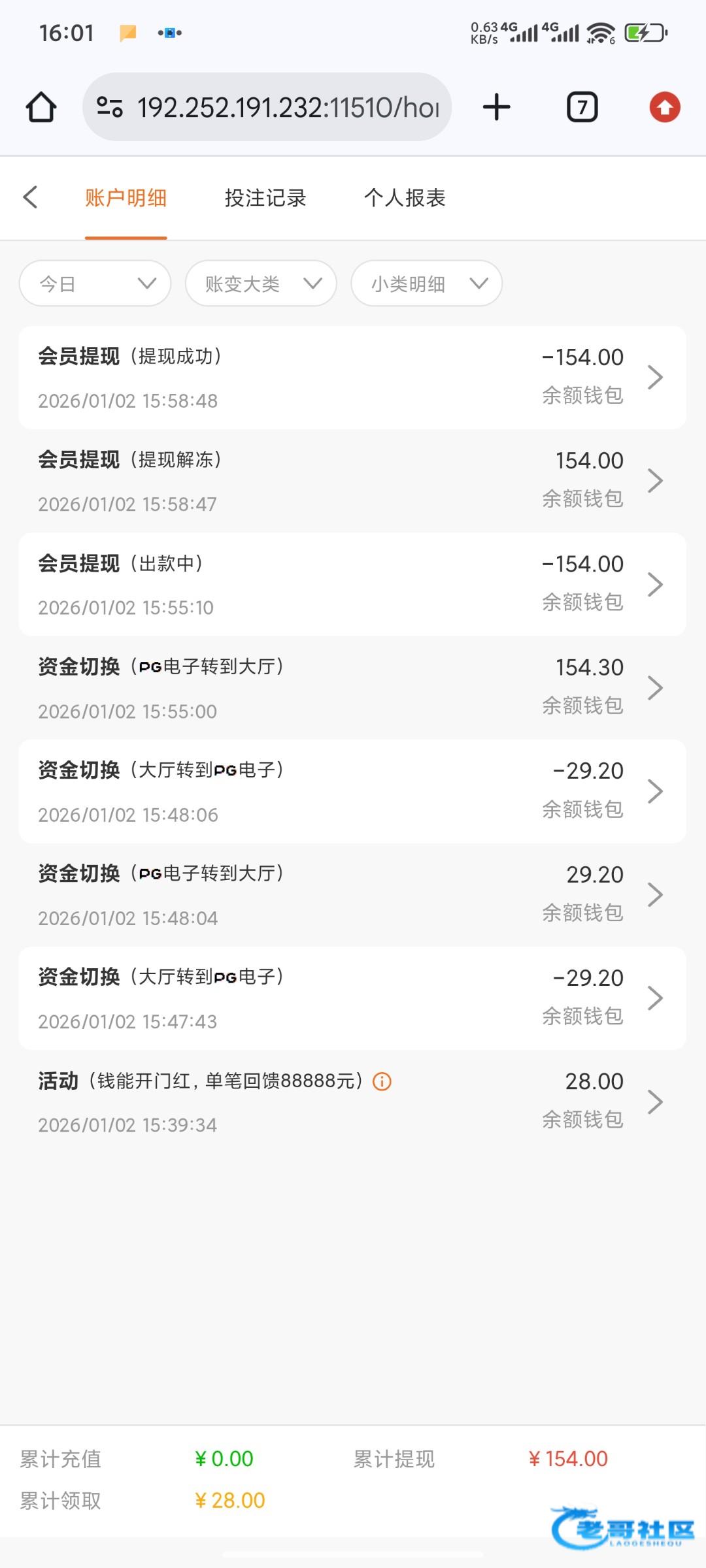Tap the red upload arrow icon
The height and width of the screenshot is (1568, 706).
[x=665, y=107]
